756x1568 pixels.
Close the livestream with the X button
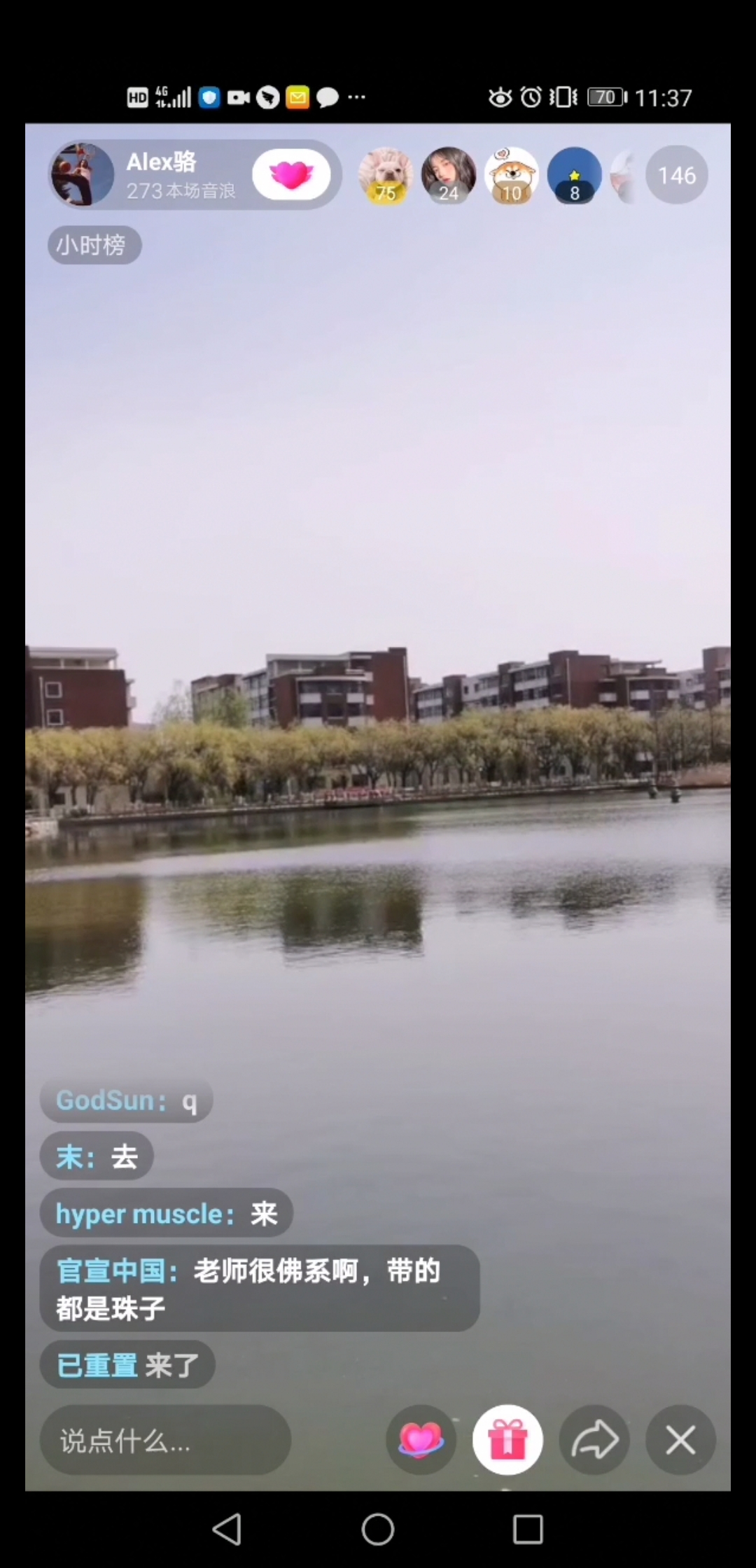coord(680,1441)
